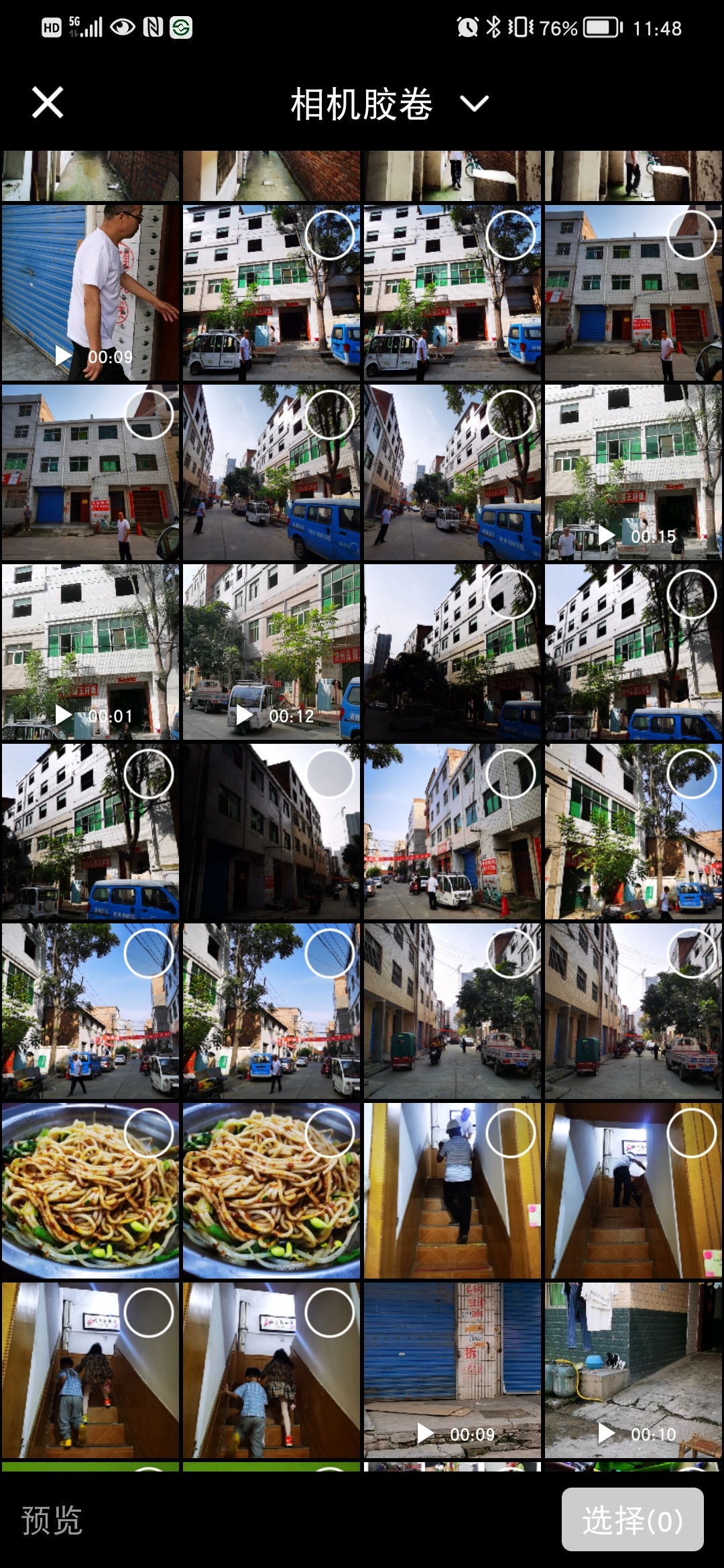Open the 00:01 video clip
This screenshot has height=1568, width=724.
90,652
